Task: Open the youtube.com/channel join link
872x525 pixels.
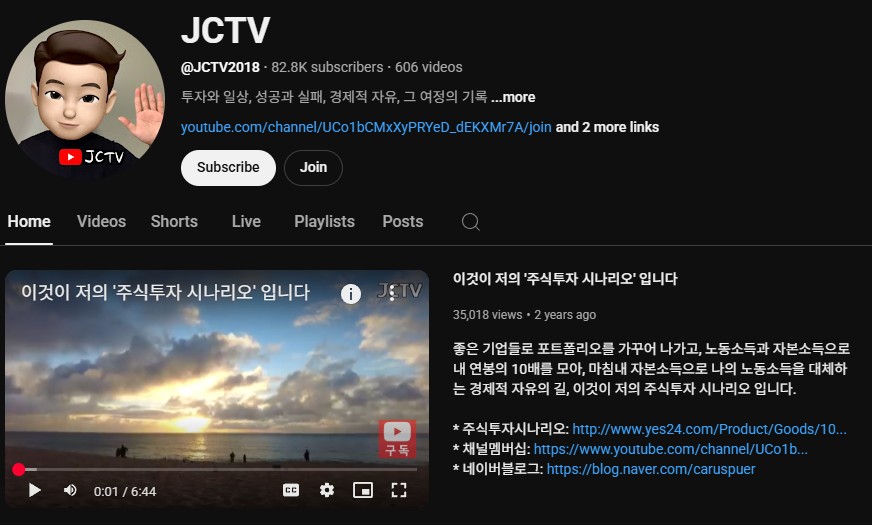Action: [x=366, y=127]
